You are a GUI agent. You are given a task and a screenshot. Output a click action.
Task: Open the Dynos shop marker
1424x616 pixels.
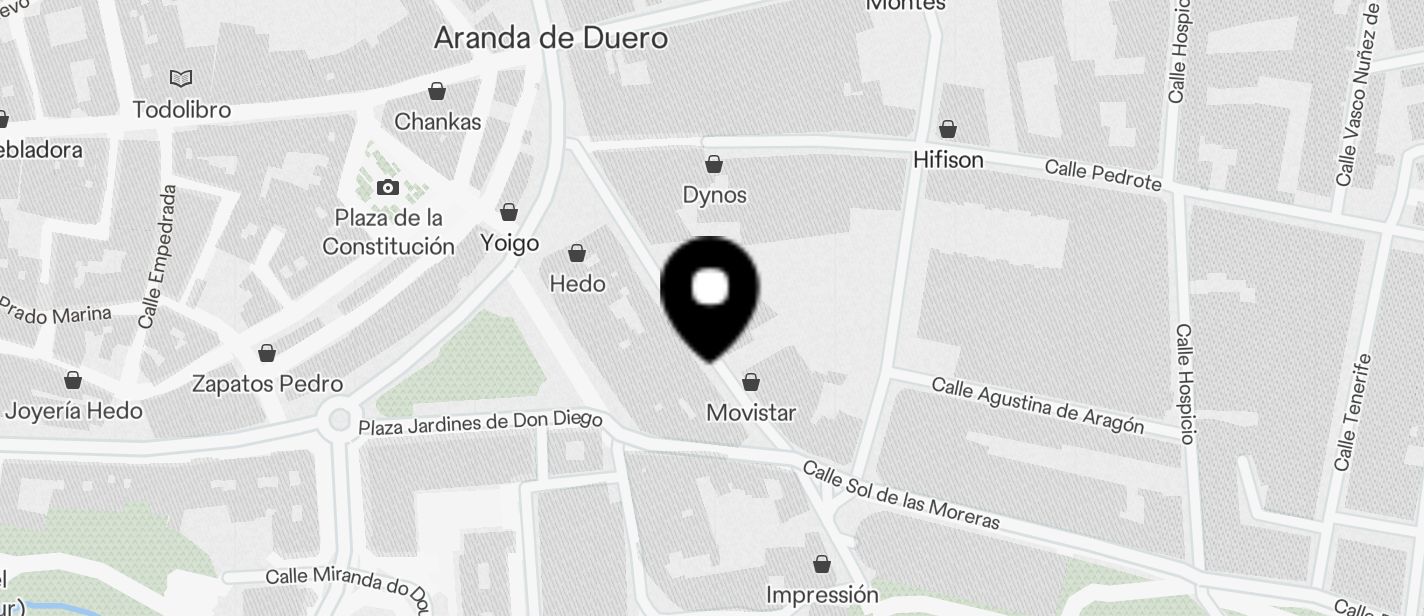[714, 164]
